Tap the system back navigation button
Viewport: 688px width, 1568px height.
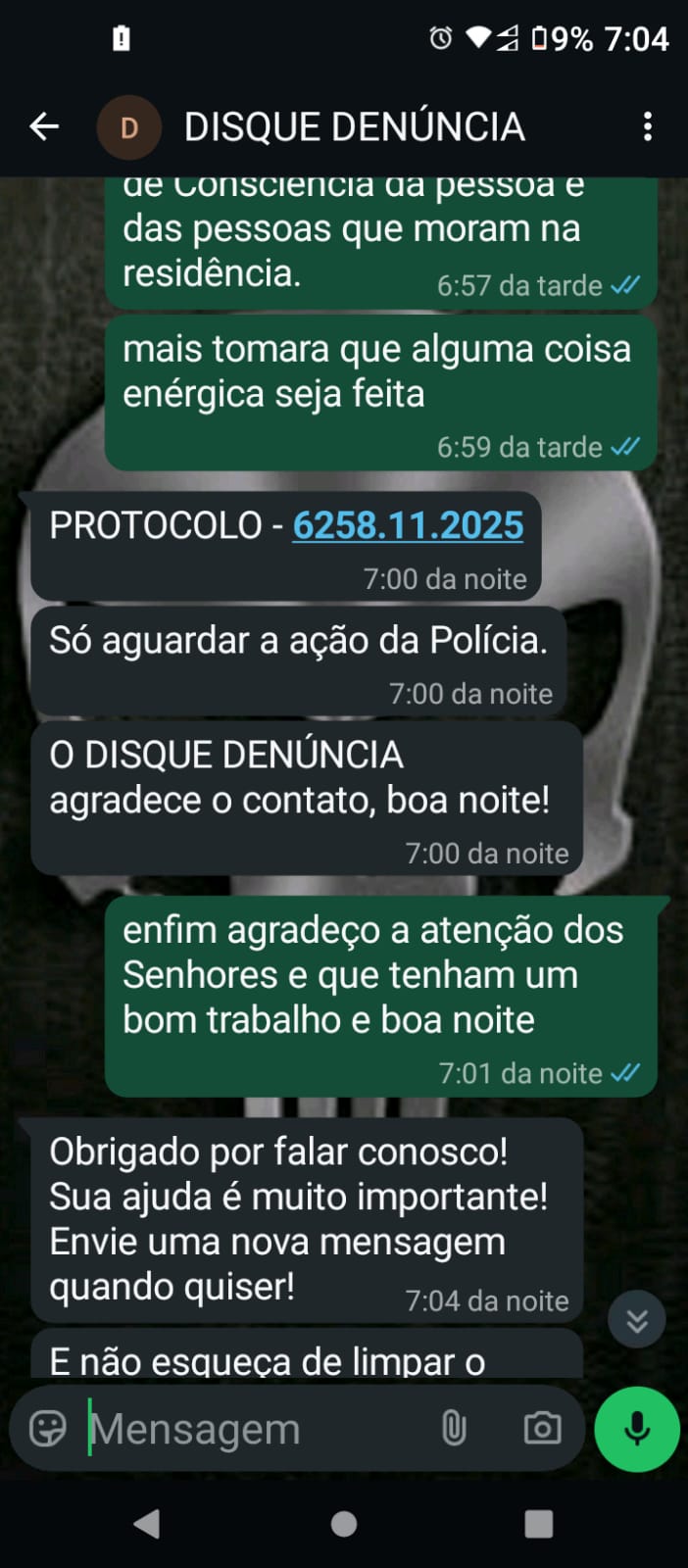click(147, 1524)
